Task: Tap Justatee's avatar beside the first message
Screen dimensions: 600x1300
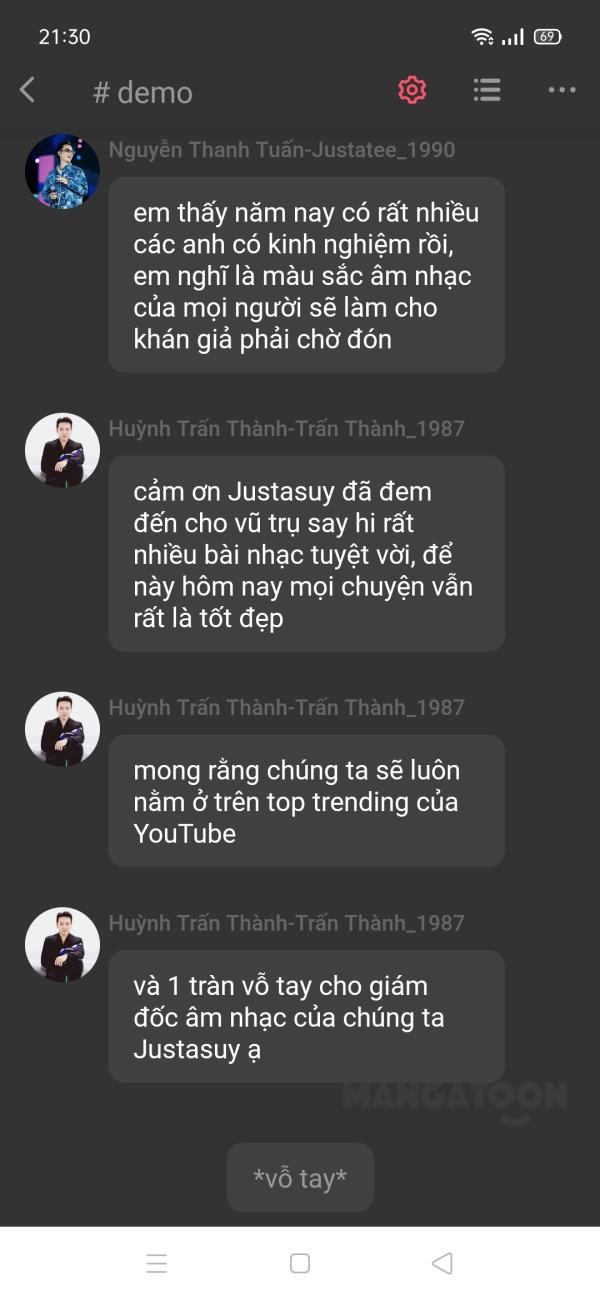Action: point(62,171)
